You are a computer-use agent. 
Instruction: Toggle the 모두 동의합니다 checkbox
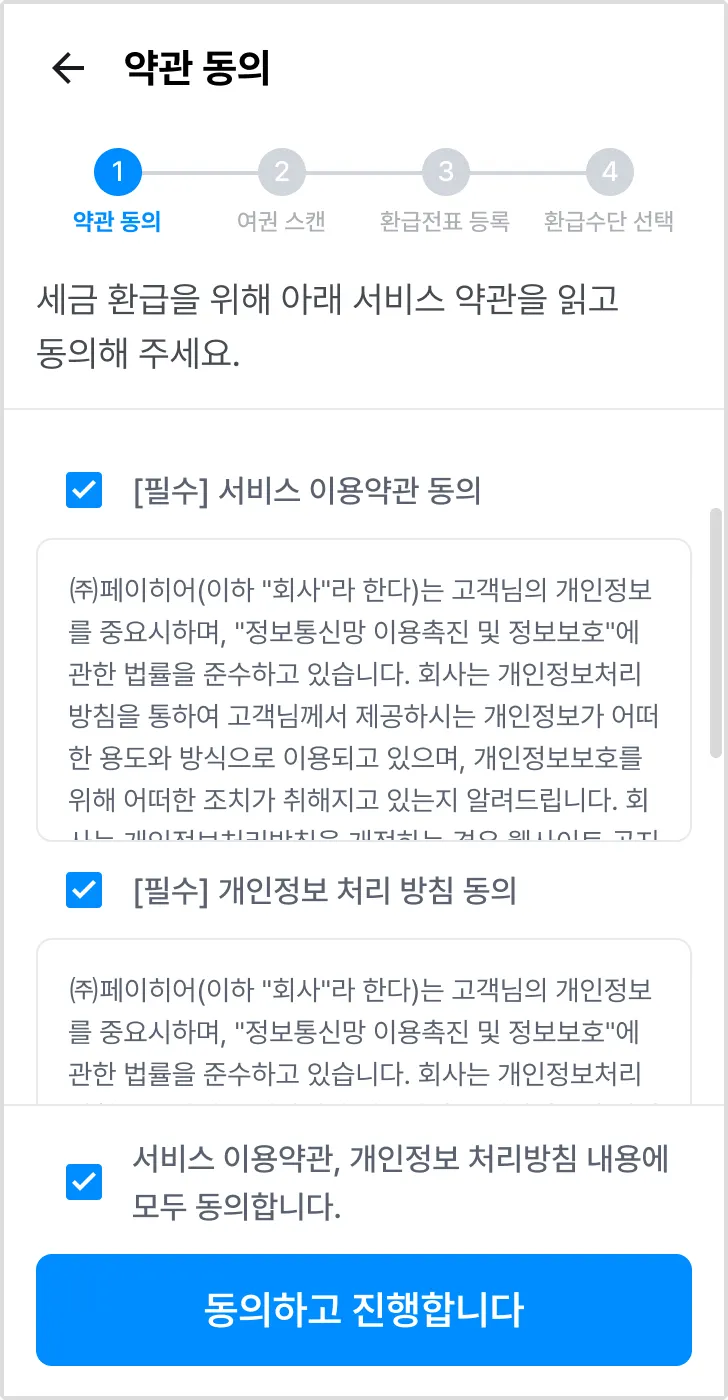click(84, 1182)
